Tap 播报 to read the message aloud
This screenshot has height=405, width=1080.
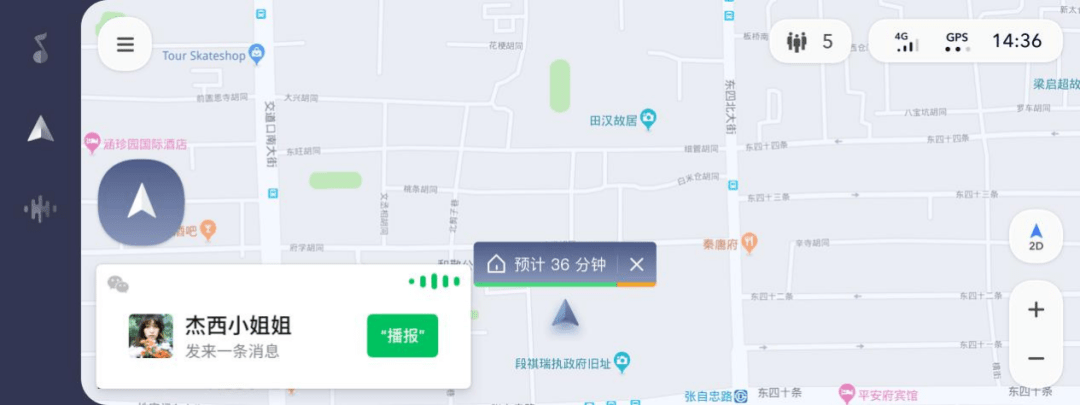coord(403,335)
